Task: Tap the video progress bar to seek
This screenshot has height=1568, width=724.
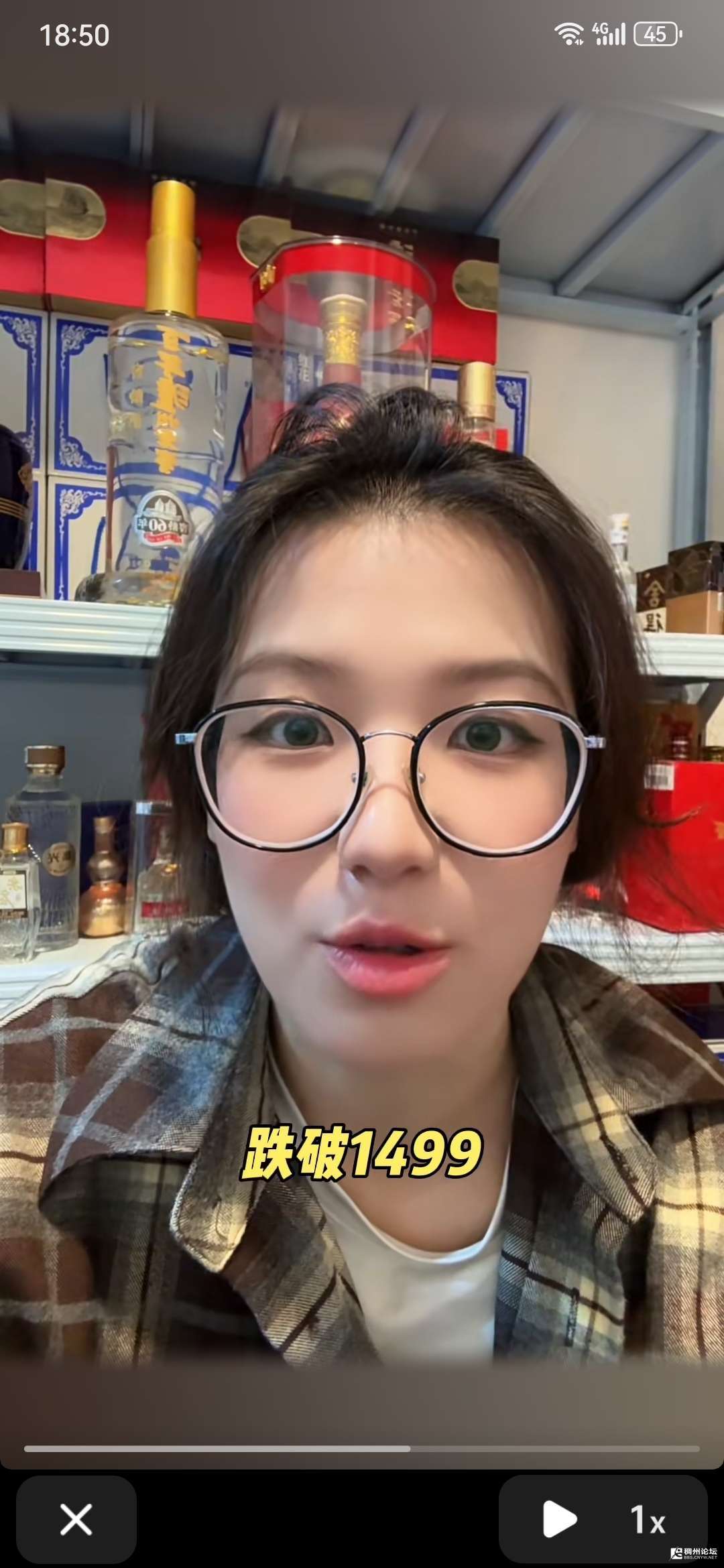Action: (362, 1448)
